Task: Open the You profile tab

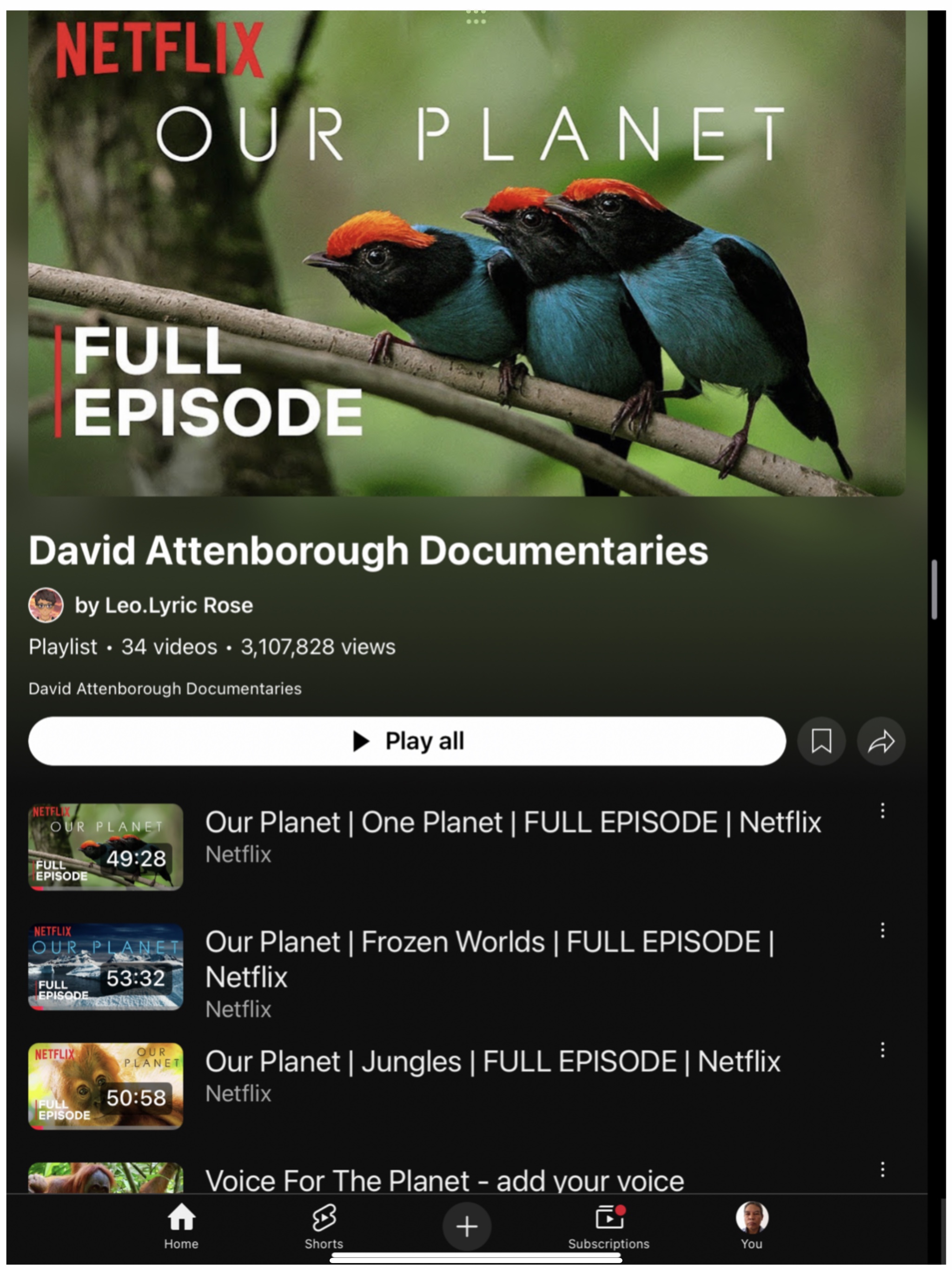Action: pos(751,1226)
